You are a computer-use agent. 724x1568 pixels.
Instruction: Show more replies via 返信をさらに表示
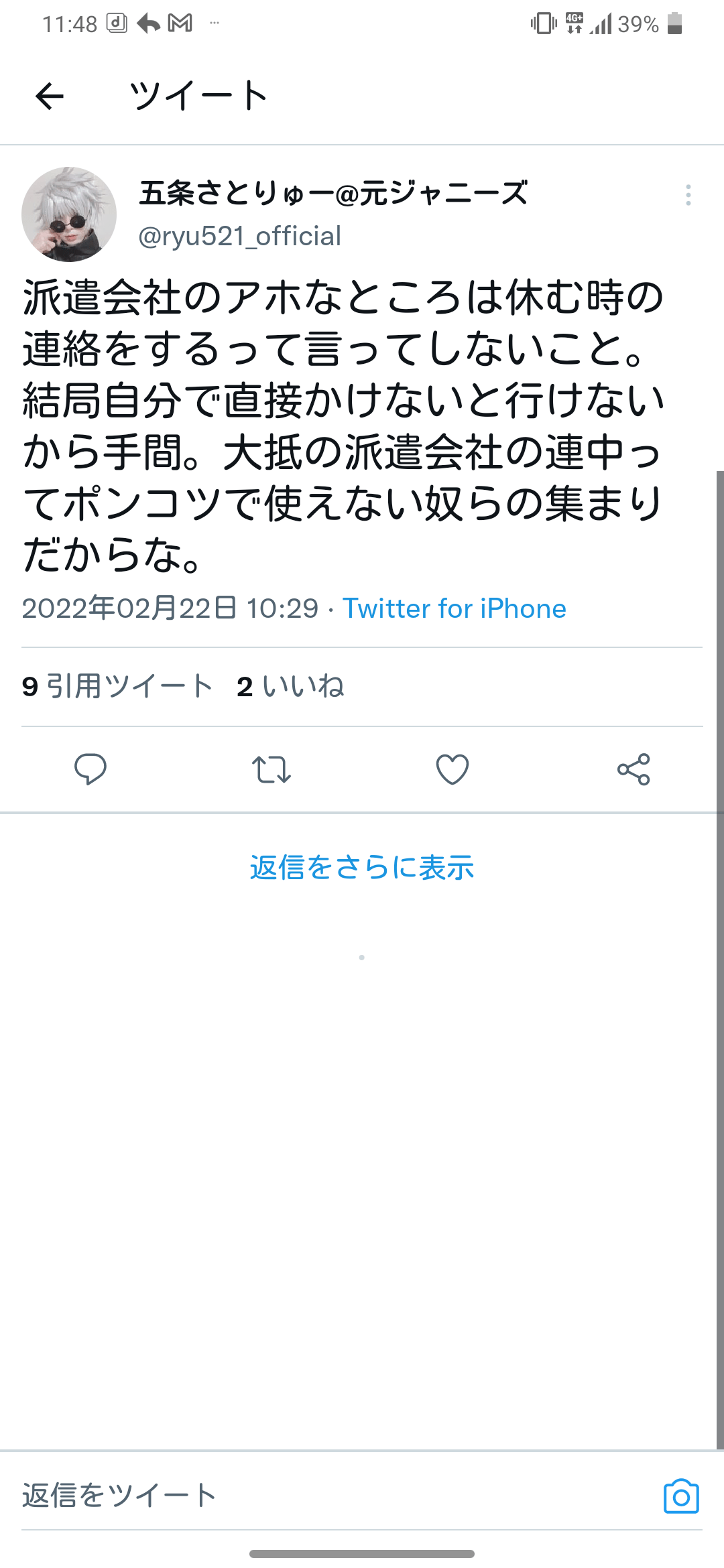[362, 867]
